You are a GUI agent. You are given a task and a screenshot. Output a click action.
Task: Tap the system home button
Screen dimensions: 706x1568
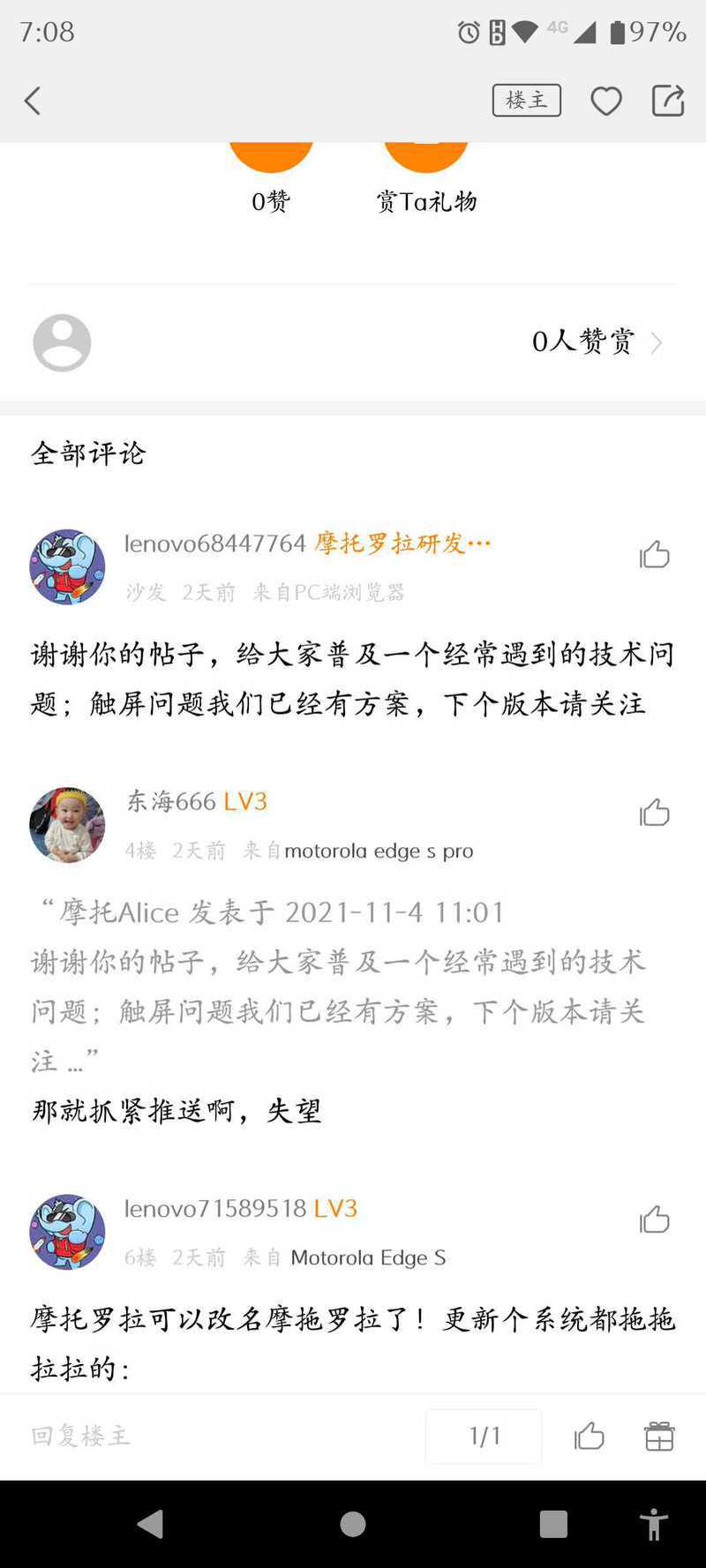click(x=353, y=1524)
